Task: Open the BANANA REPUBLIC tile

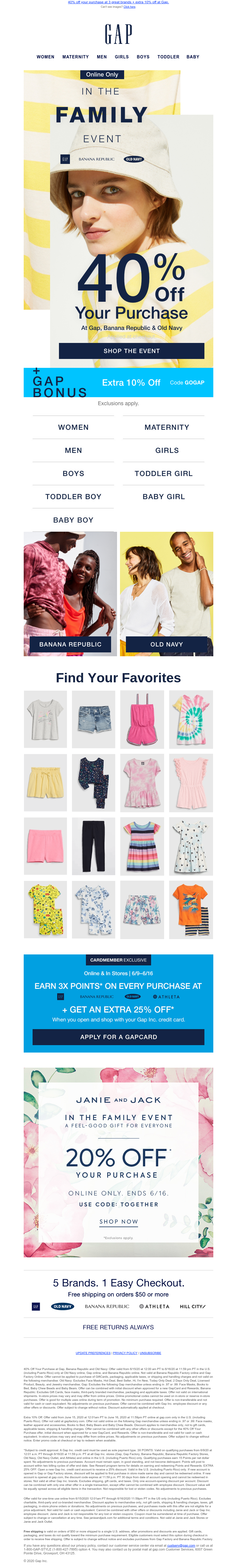Action: click(71, 644)
